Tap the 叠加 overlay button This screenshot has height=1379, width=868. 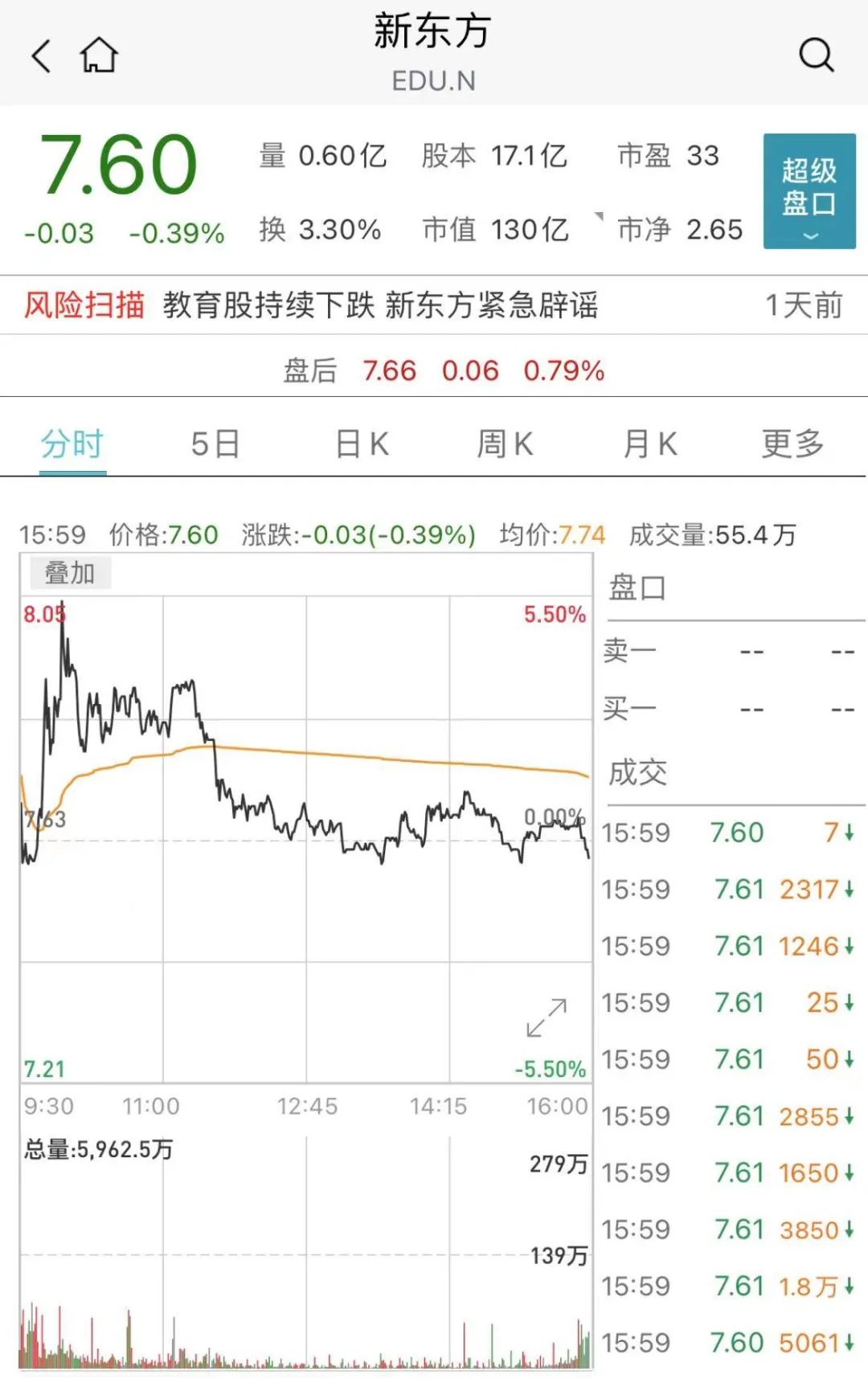click(x=70, y=573)
